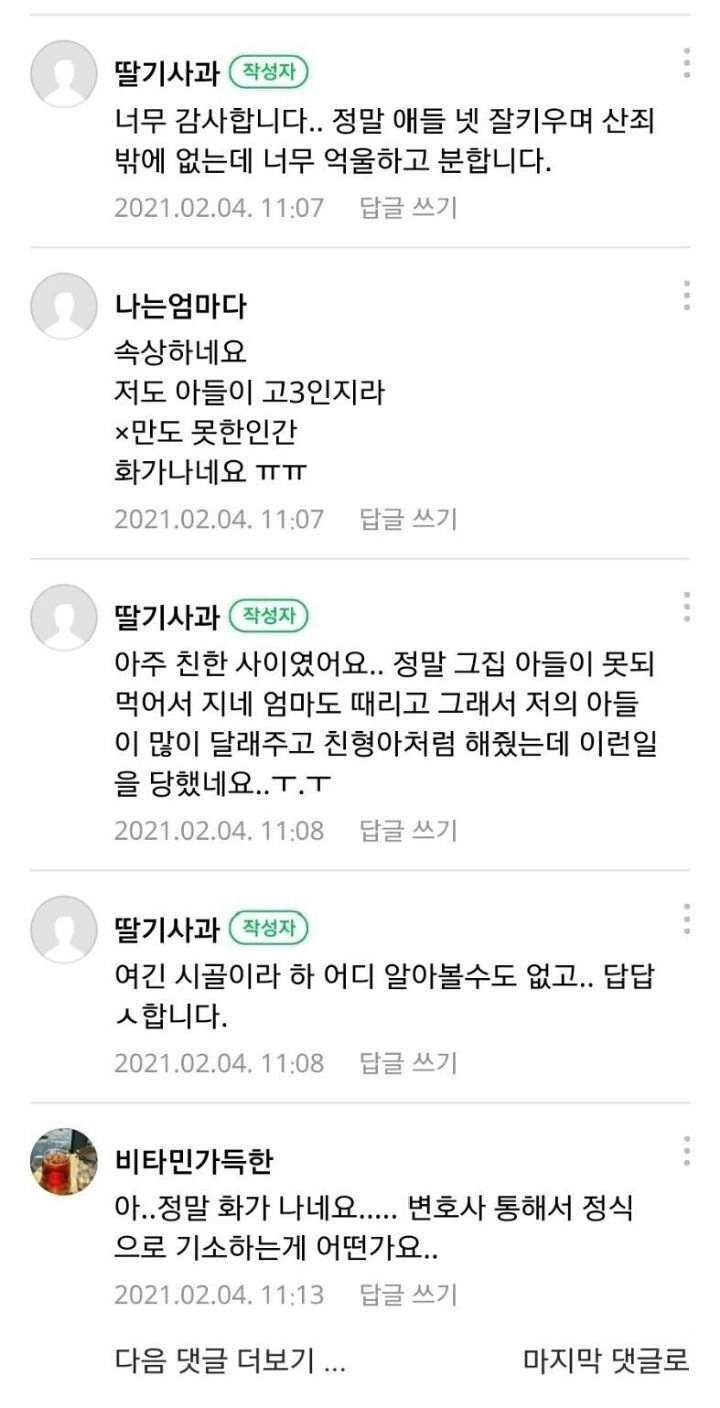Image resolution: width=720 pixels, height=1408 pixels.
Task: Open options menu on 비타민가득한's comment
Action: tap(686, 1150)
